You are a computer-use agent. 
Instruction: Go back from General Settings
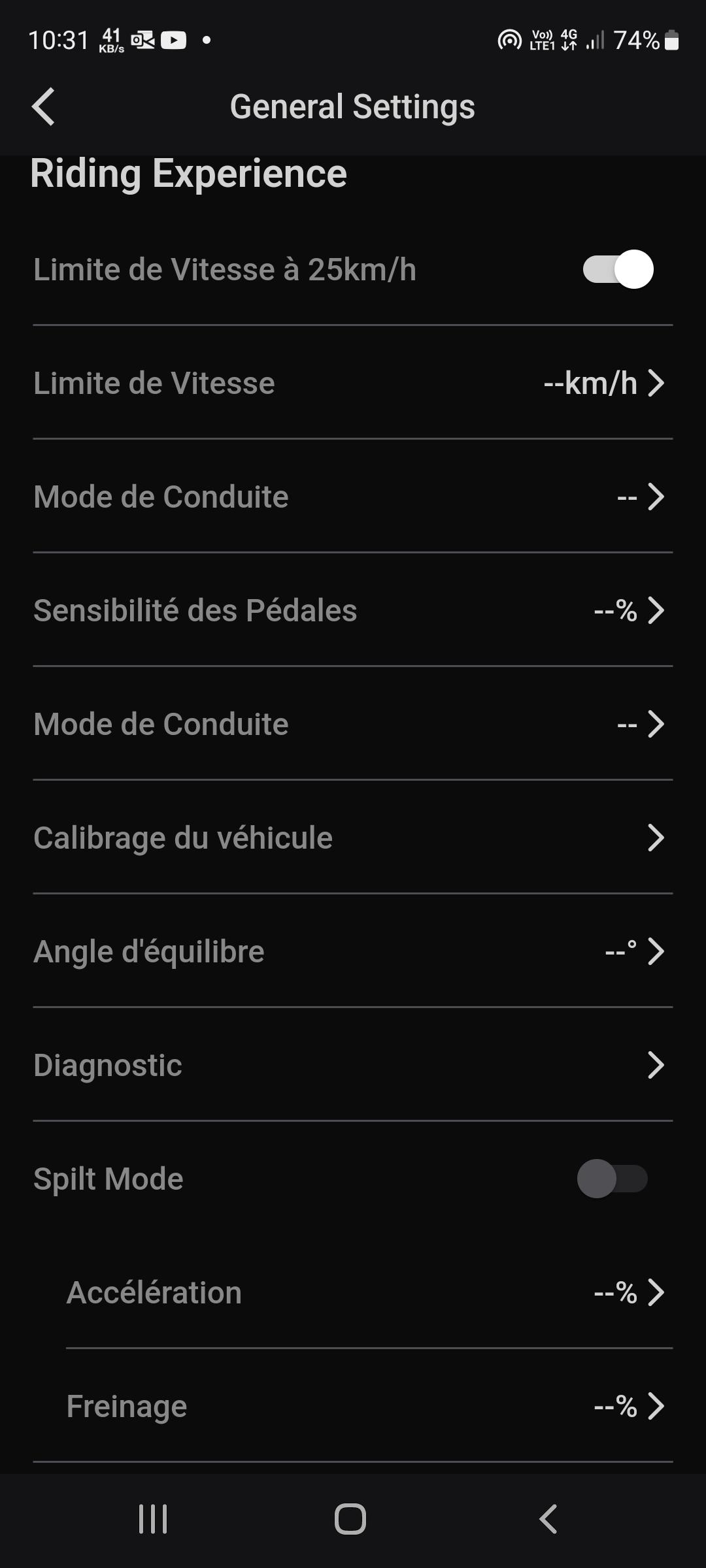(x=43, y=106)
